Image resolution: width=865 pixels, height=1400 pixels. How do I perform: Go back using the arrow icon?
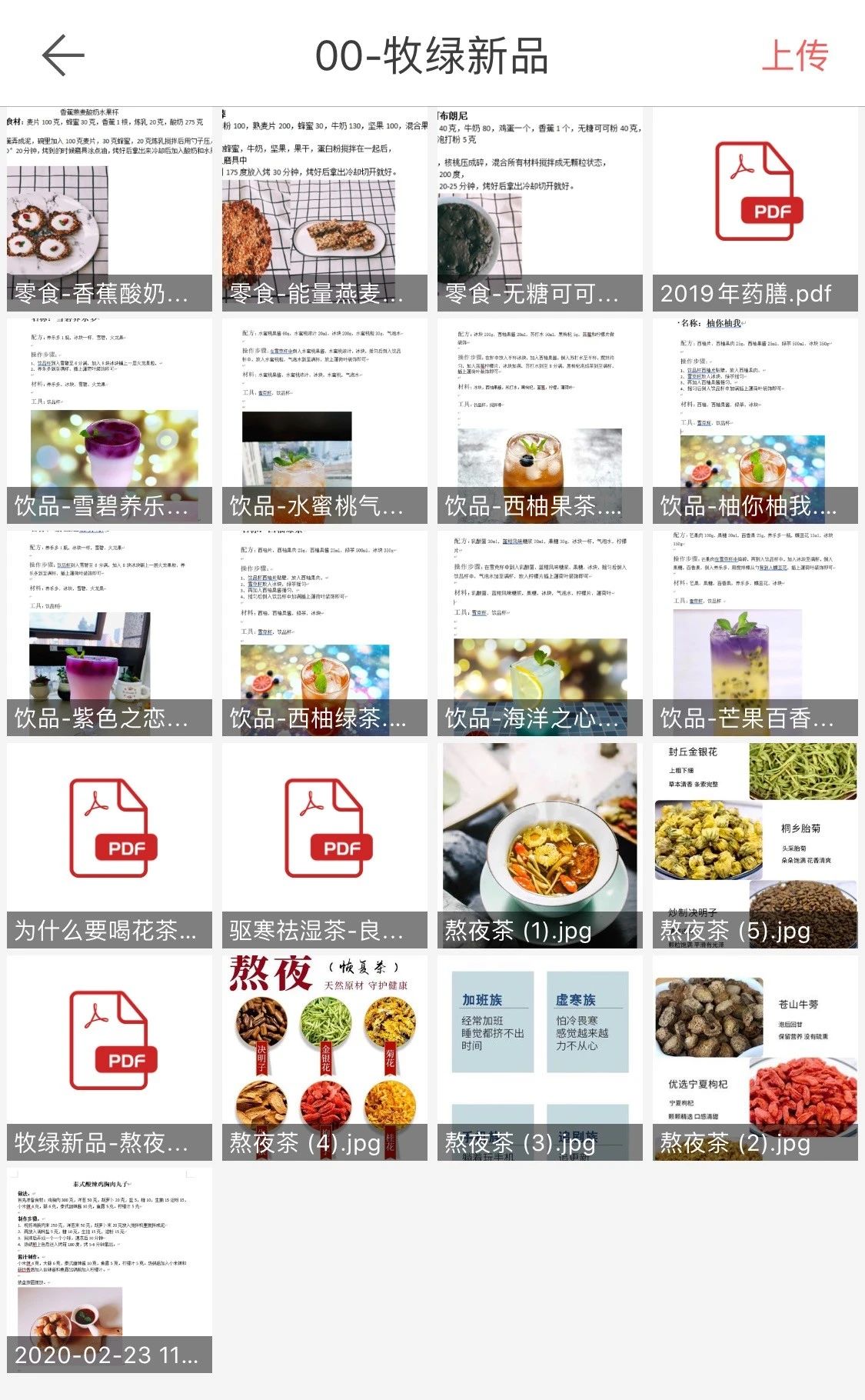pyautogui.click(x=63, y=56)
